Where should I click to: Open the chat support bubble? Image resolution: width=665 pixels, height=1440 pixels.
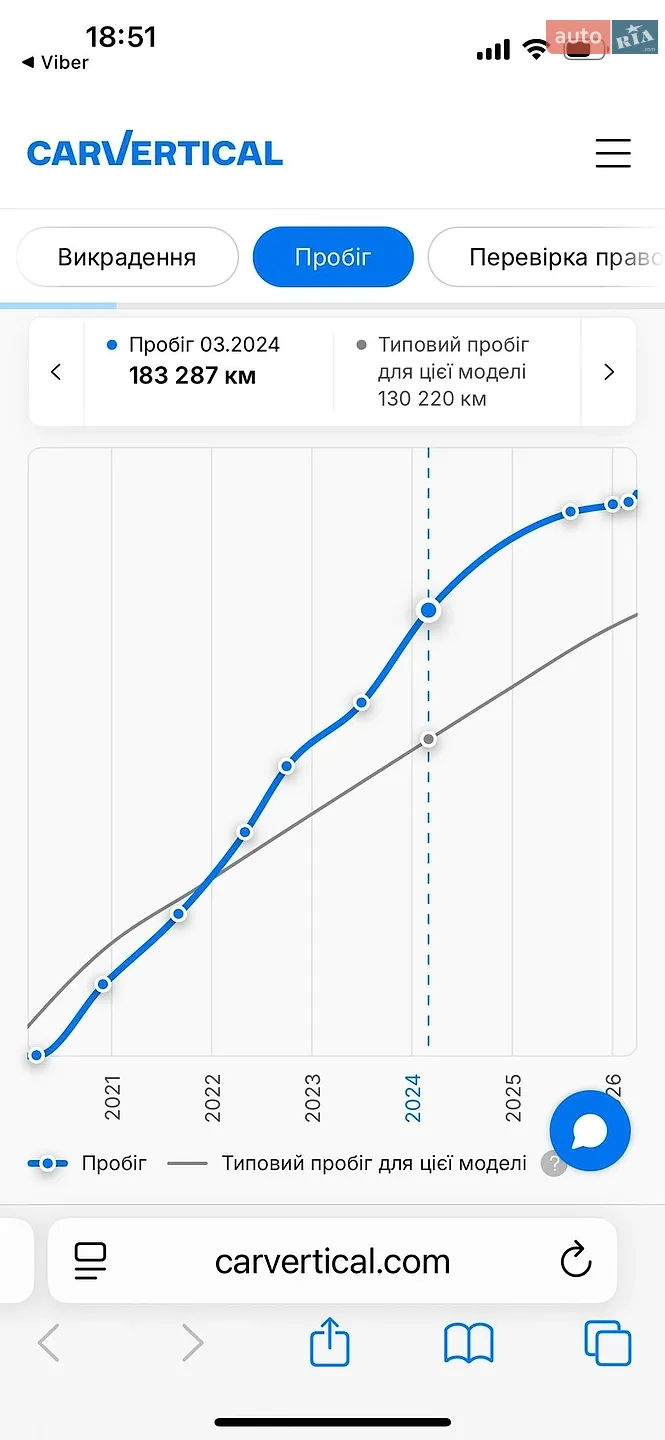[x=590, y=1132]
